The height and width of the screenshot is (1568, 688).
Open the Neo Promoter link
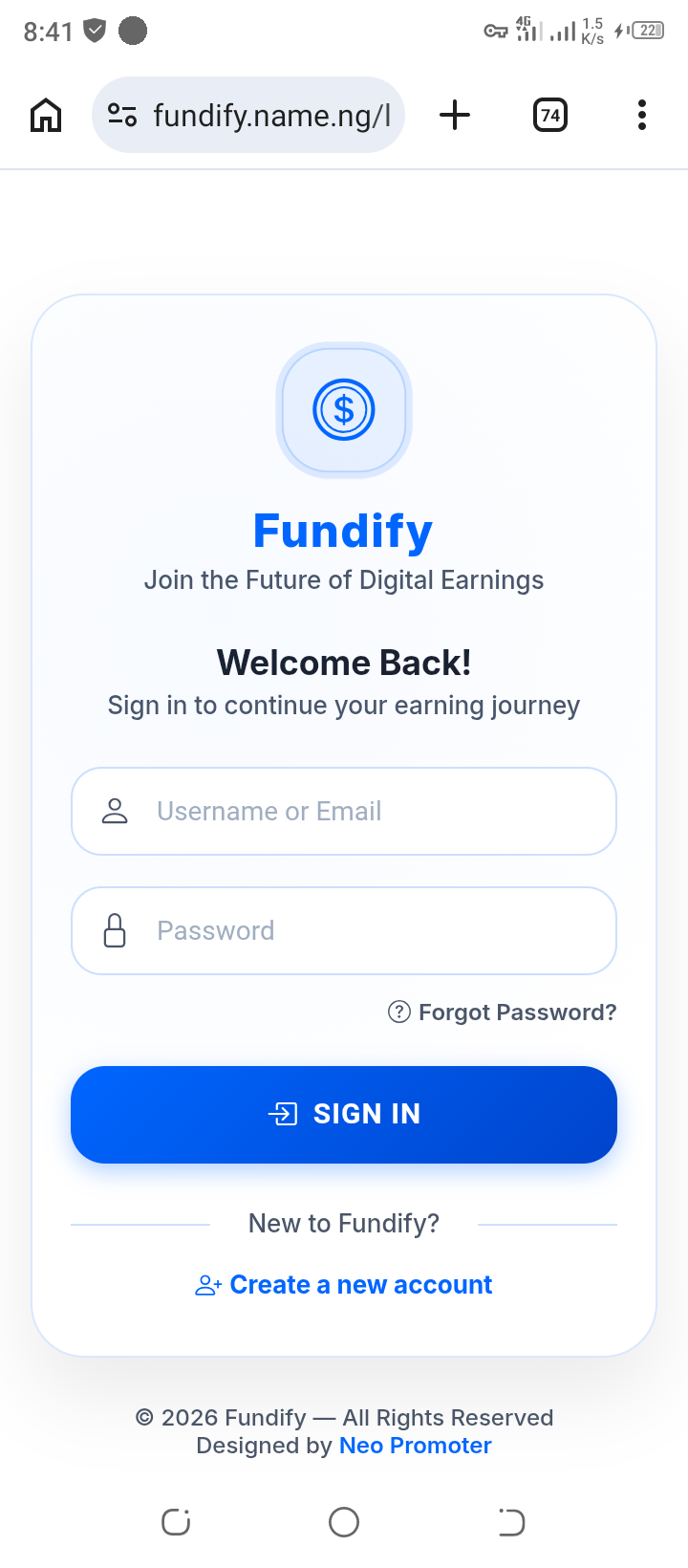tap(416, 1446)
